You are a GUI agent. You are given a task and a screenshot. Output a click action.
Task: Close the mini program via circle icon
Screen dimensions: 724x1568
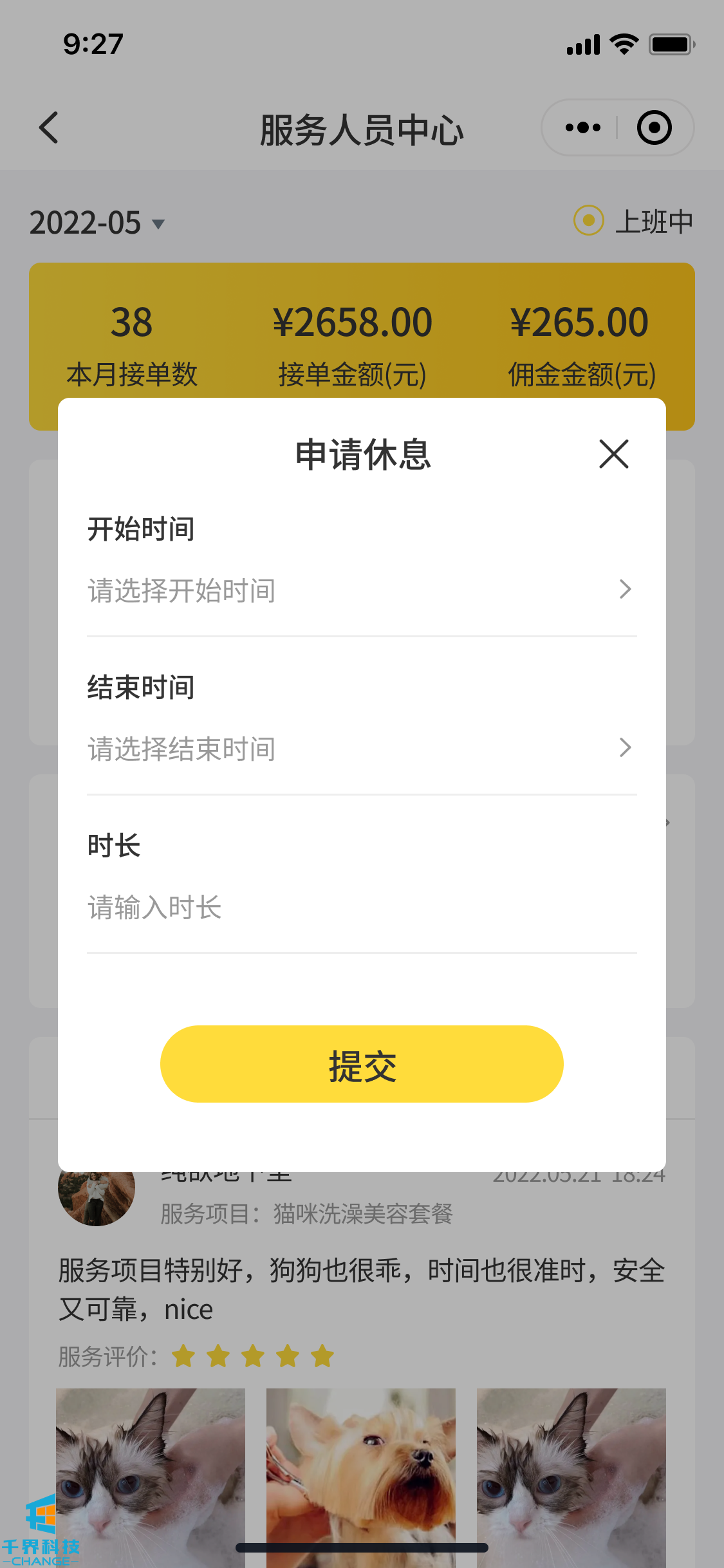[x=654, y=127]
